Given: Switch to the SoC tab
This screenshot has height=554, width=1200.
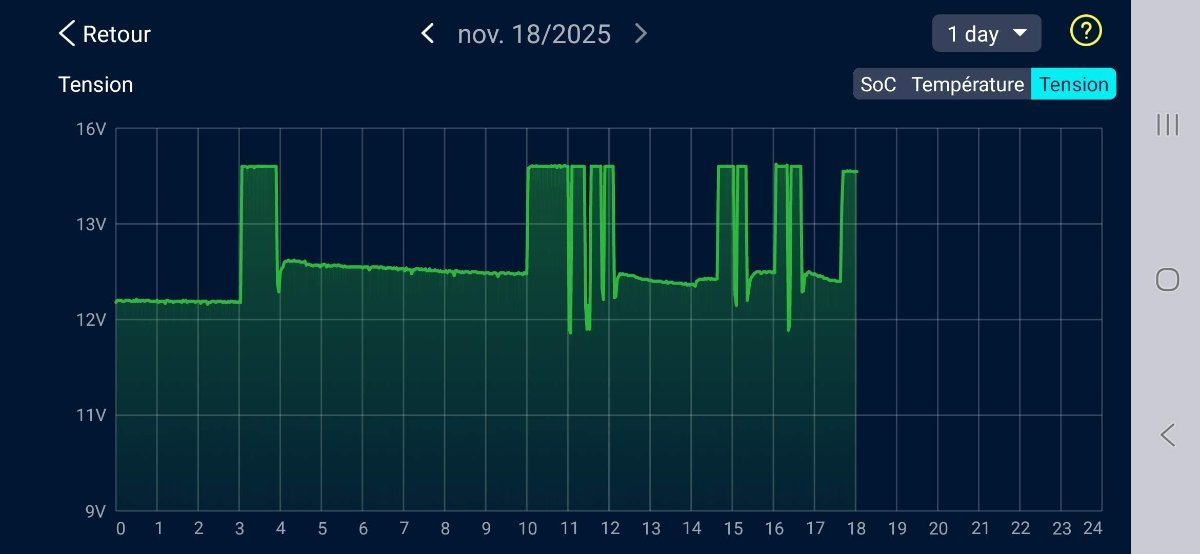Looking at the screenshot, I should click(x=878, y=85).
